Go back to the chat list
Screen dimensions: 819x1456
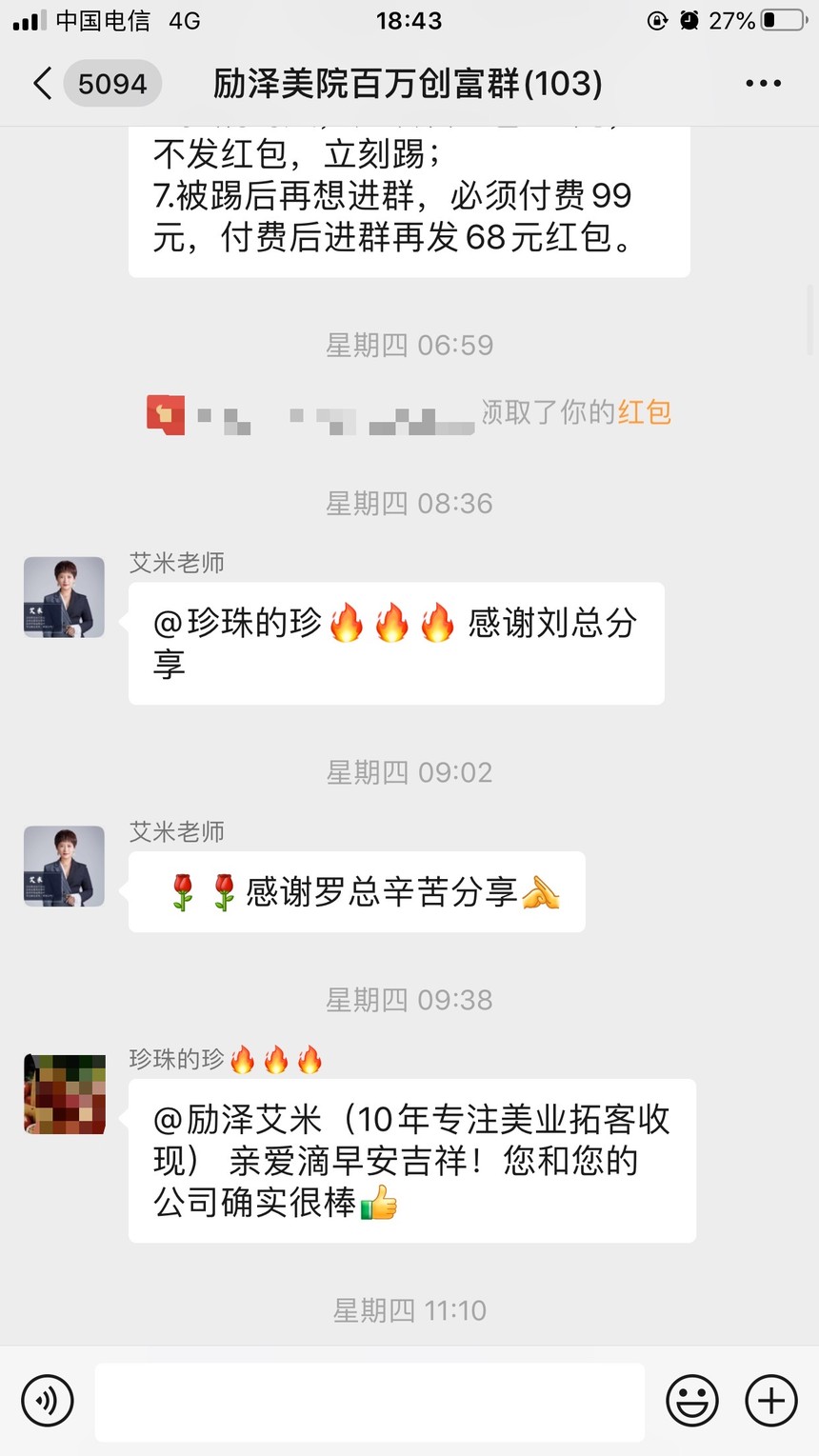coord(43,84)
